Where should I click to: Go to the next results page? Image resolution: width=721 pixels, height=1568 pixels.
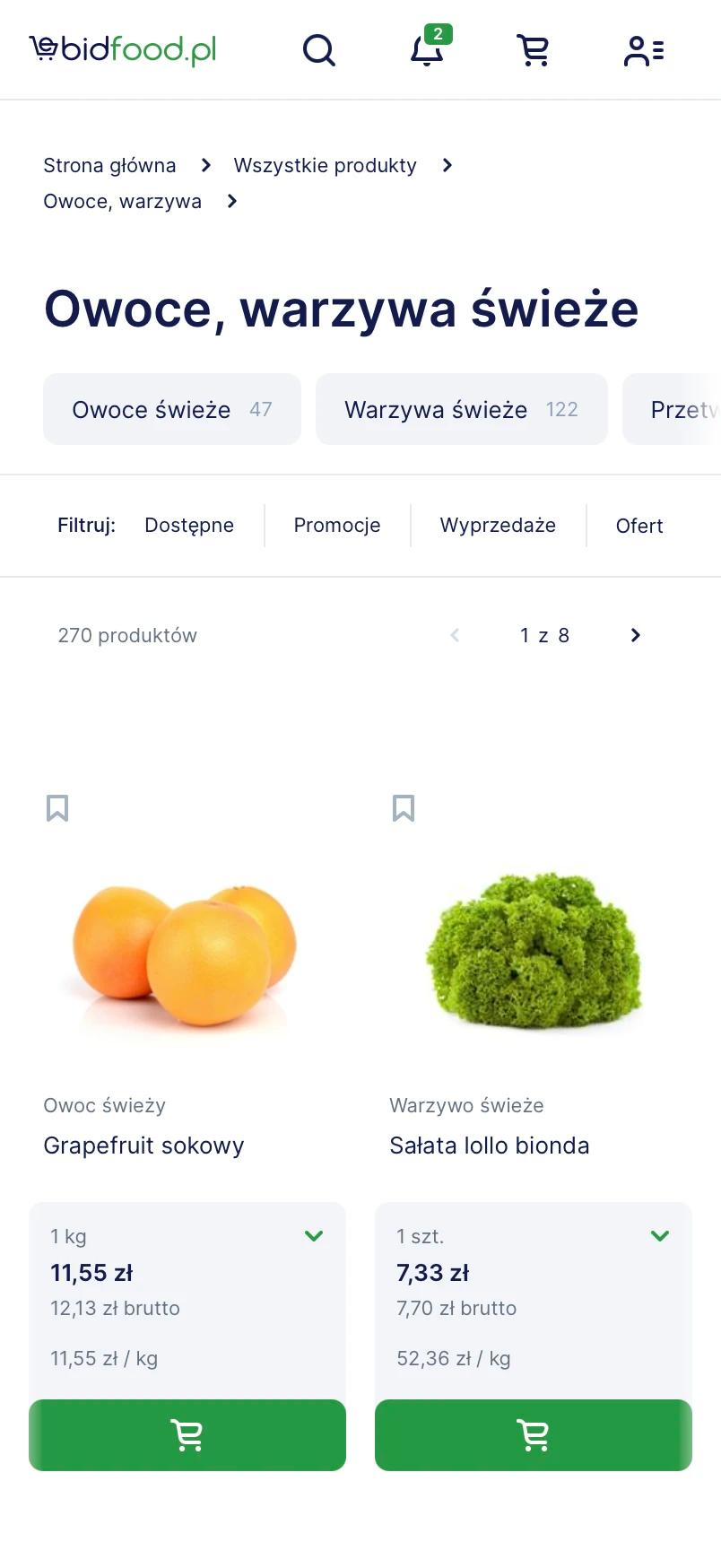[635, 635]
